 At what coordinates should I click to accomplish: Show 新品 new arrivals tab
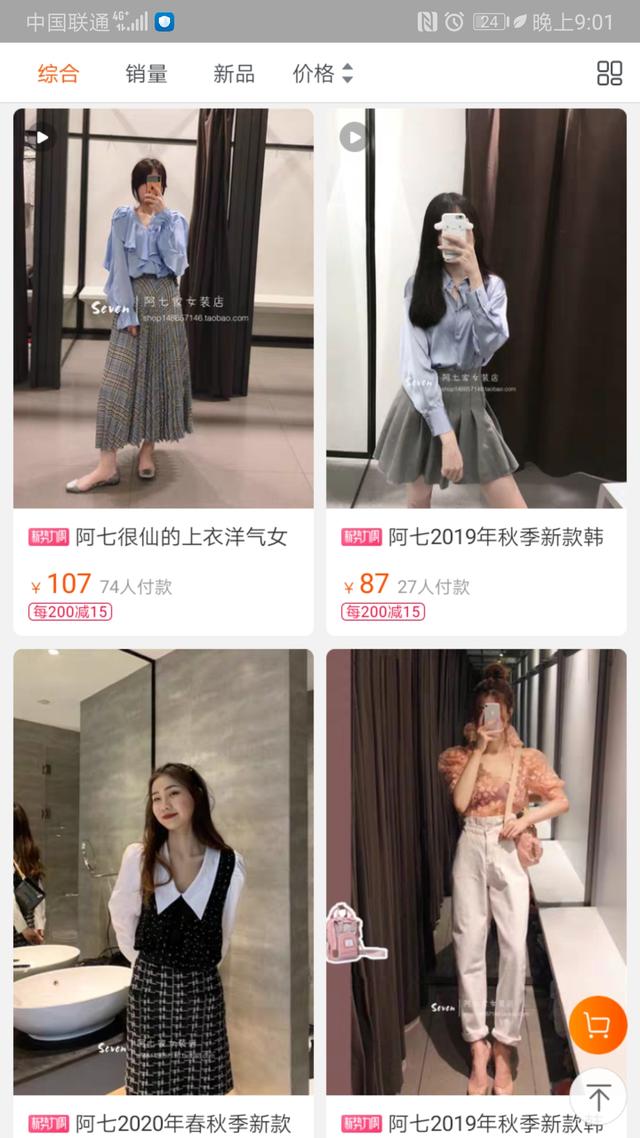point(234,73)
